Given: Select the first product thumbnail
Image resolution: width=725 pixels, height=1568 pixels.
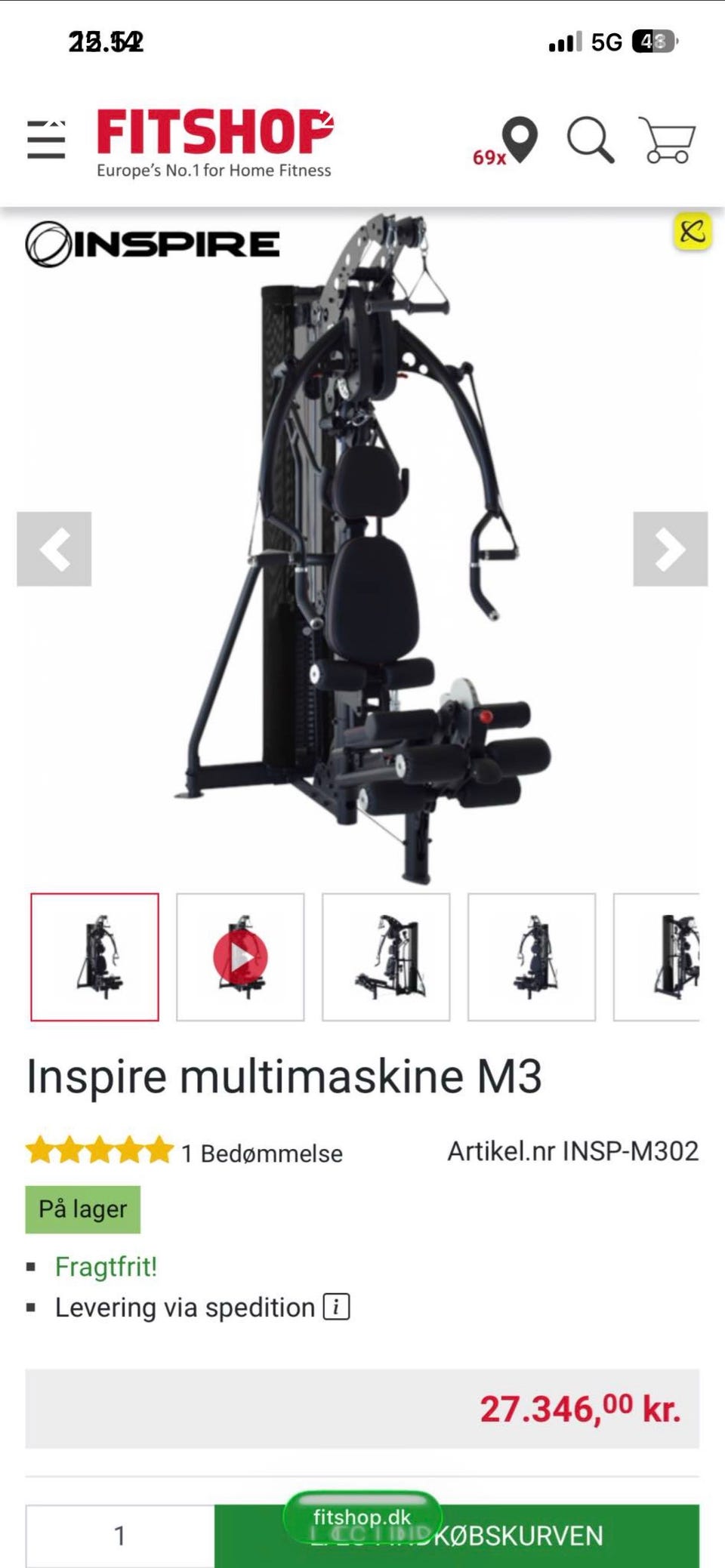Looking at the screenshot, I should [x=95, y=957].
